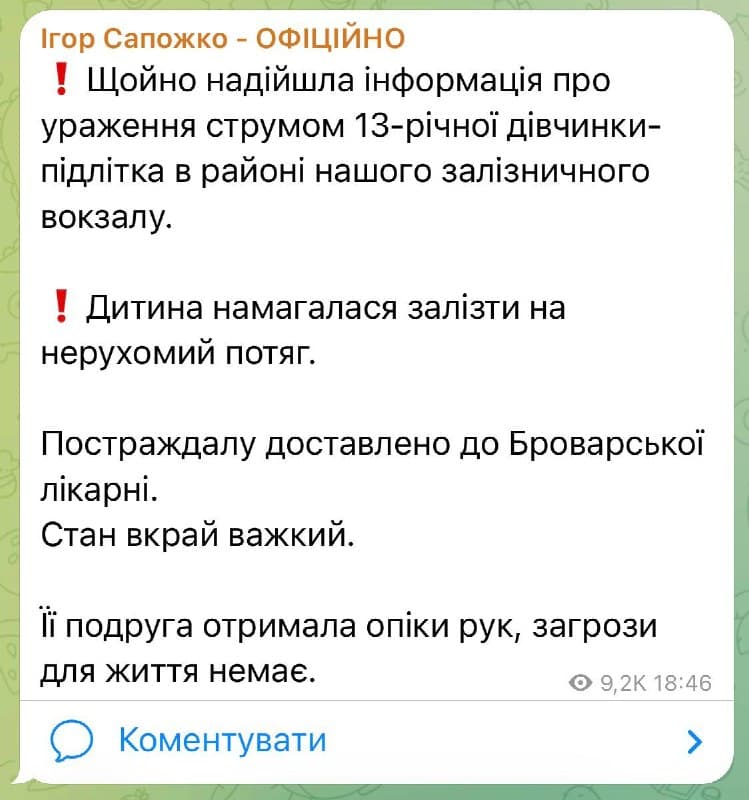Open channel Ігор Сапожко - ОФІЦІЙНО

coord(223,39)
